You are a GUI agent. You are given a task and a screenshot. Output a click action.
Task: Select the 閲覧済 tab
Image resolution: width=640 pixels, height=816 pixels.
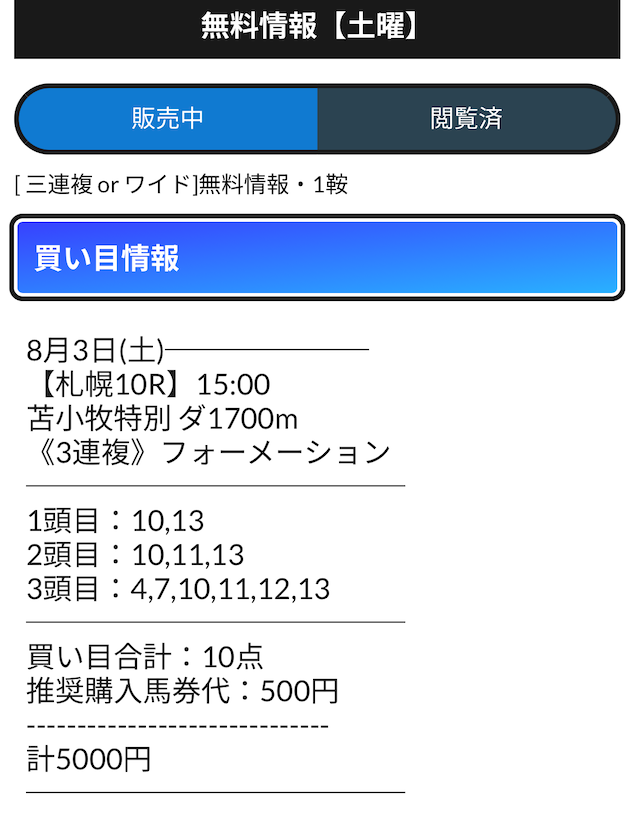pyautogui.click(x=466, y=119)
